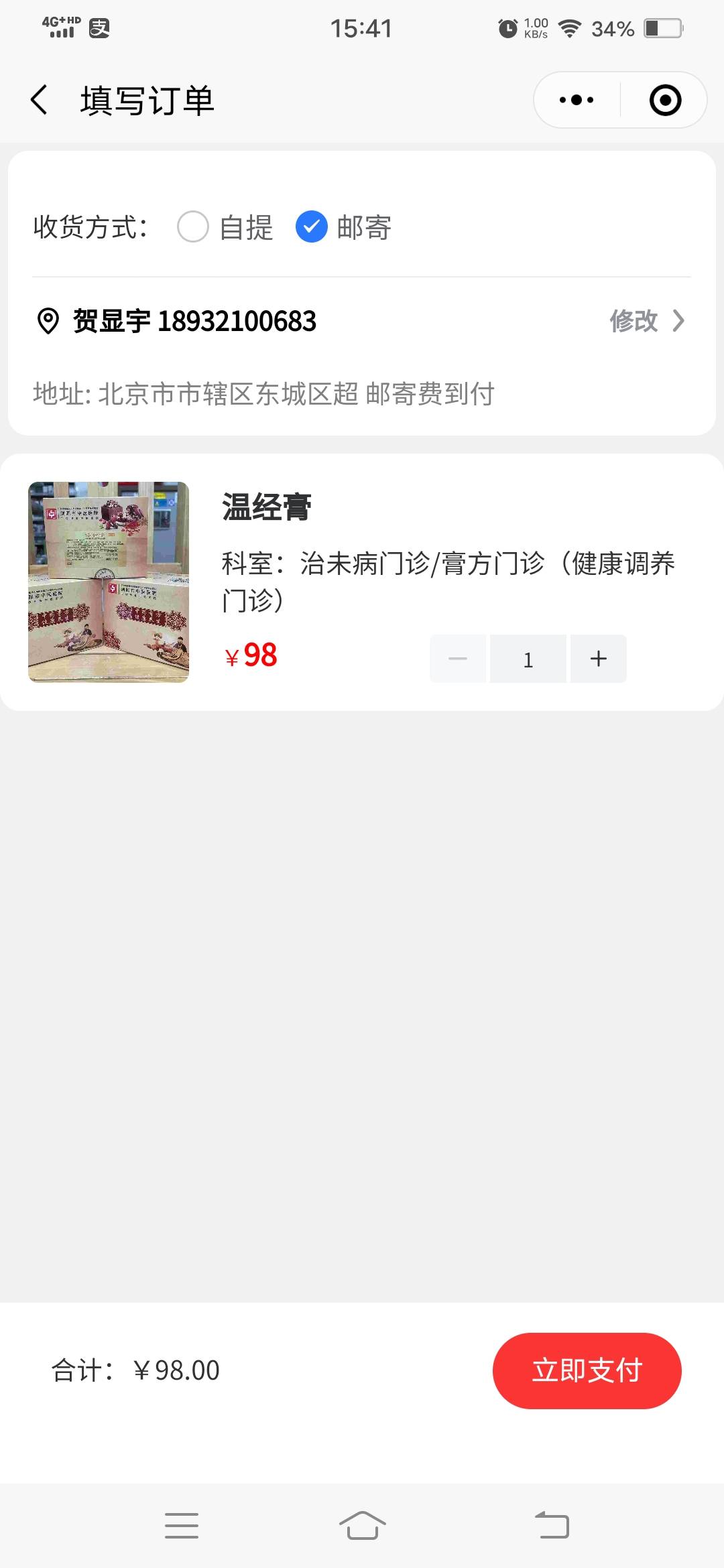Open recent apps from the system navigation bar
The width and height of the screenshot is (724, 1568).
click(x=182, y=1526)
